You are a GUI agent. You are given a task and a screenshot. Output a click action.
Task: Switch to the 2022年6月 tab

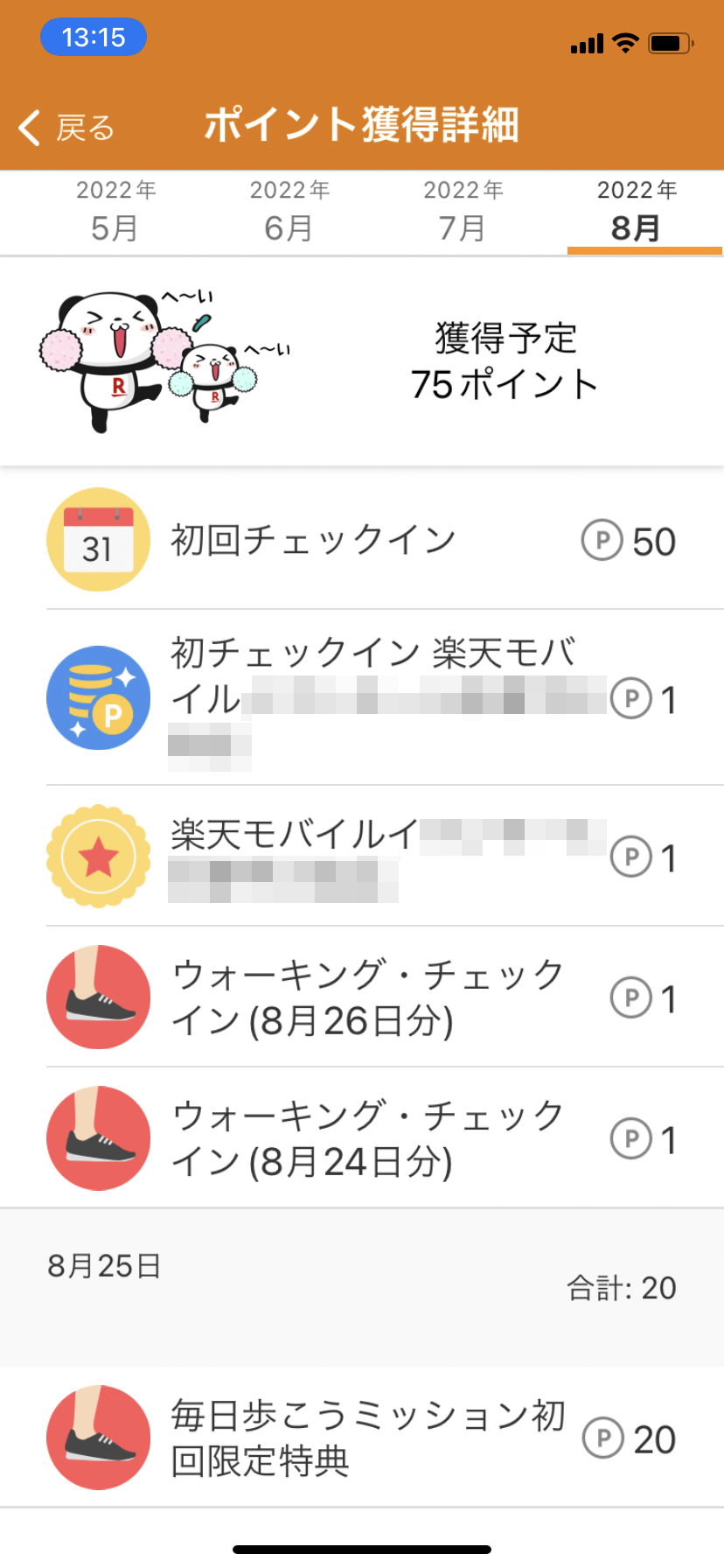(x=289, y=212)
